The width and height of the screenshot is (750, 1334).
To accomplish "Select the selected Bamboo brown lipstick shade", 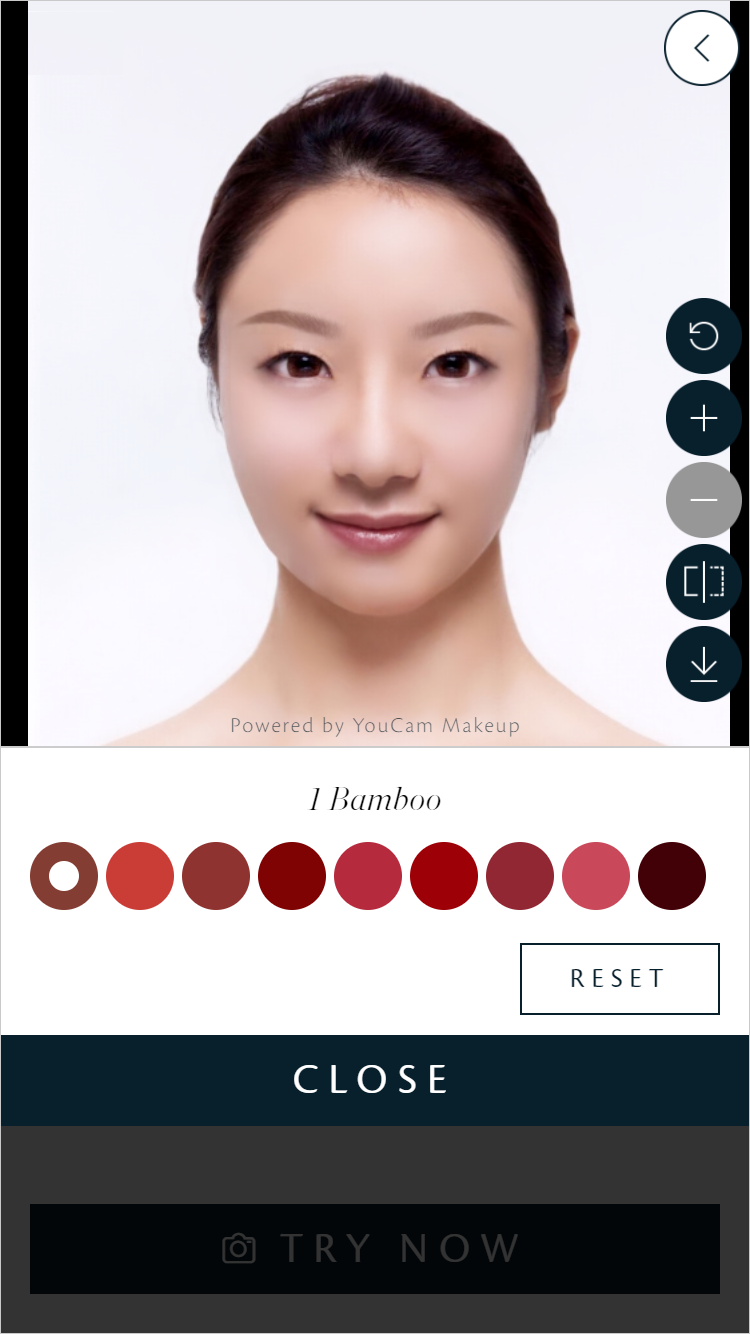I will tap(64, 876).
